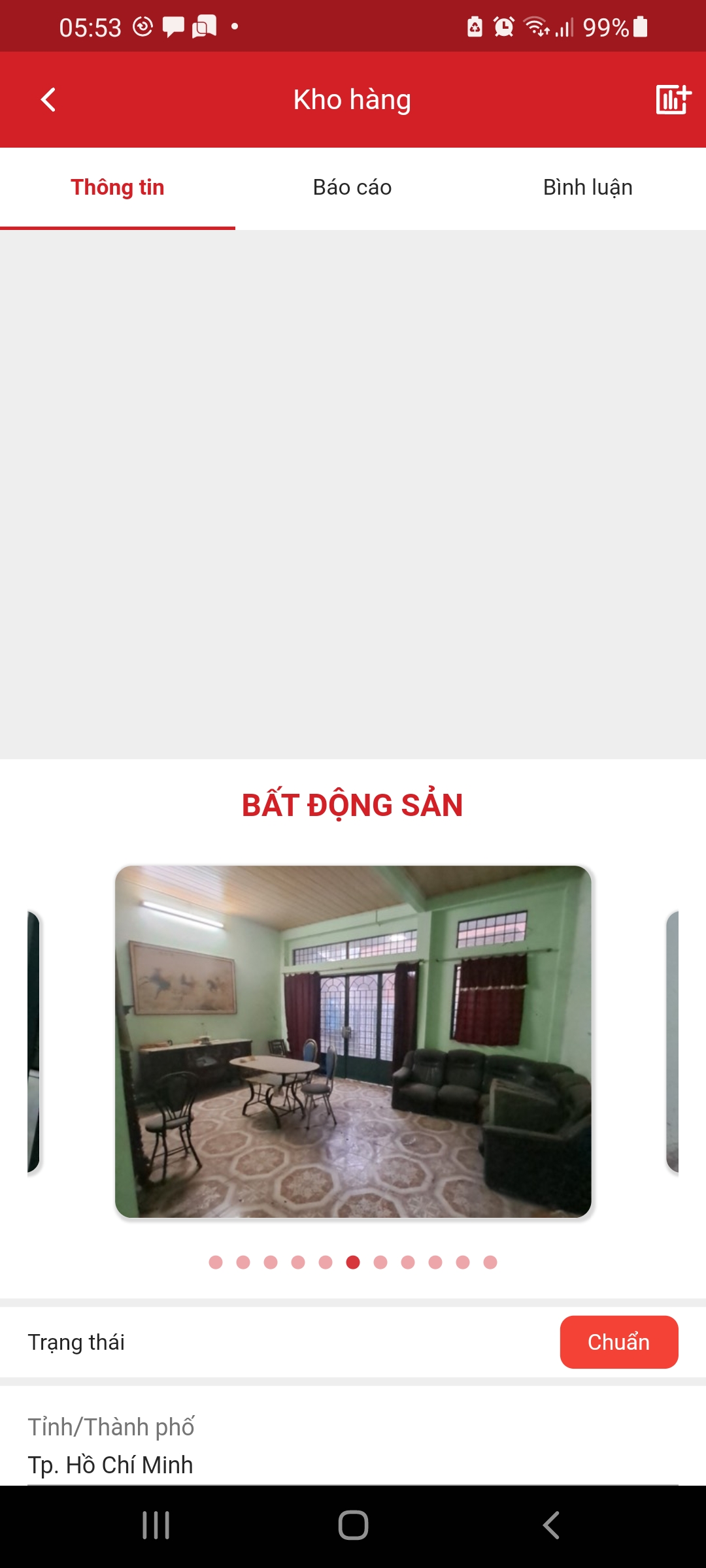
Task: Go back using the header arrow
Action: pos(48,100)
